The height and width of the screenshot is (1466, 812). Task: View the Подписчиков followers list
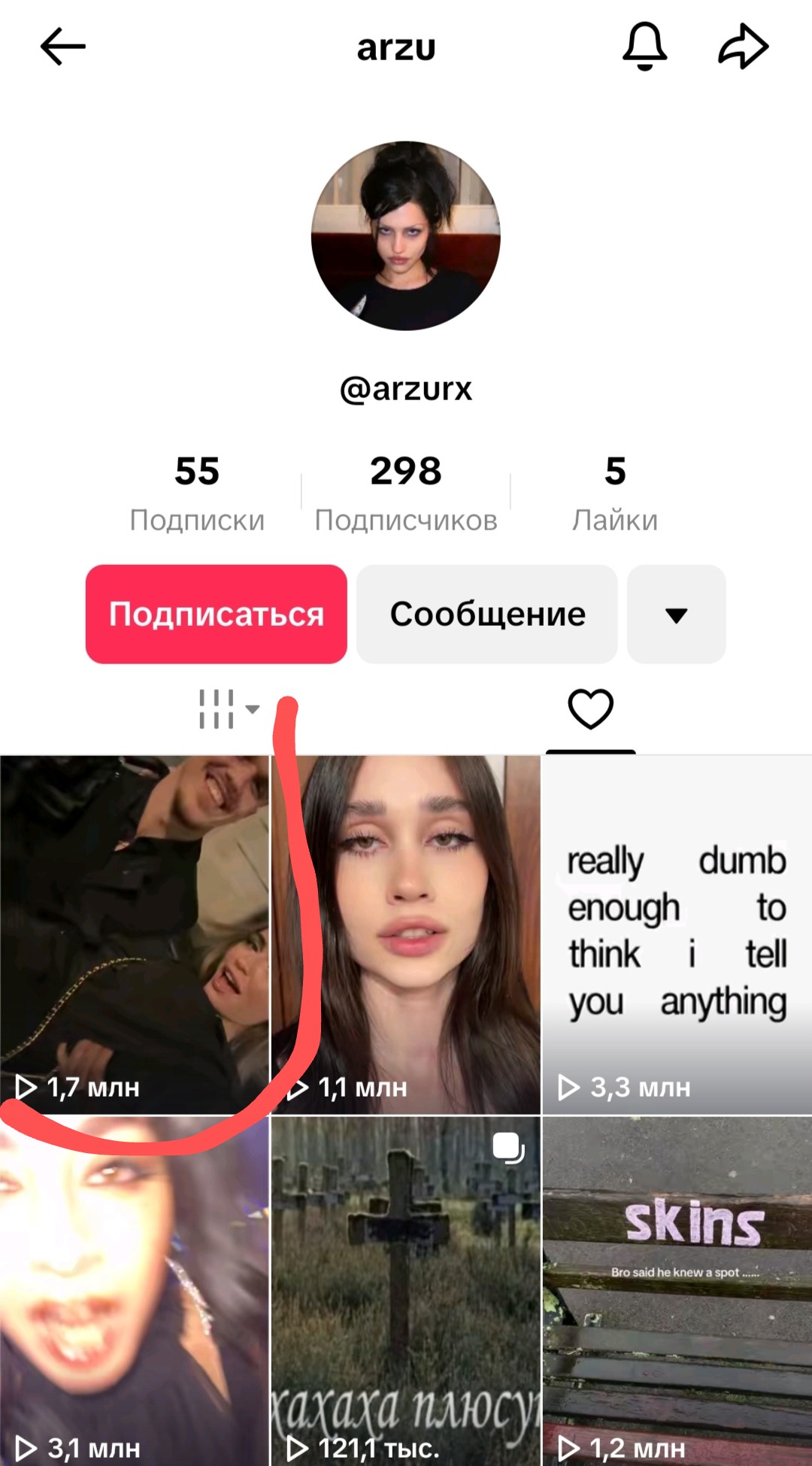click(406, 493)
